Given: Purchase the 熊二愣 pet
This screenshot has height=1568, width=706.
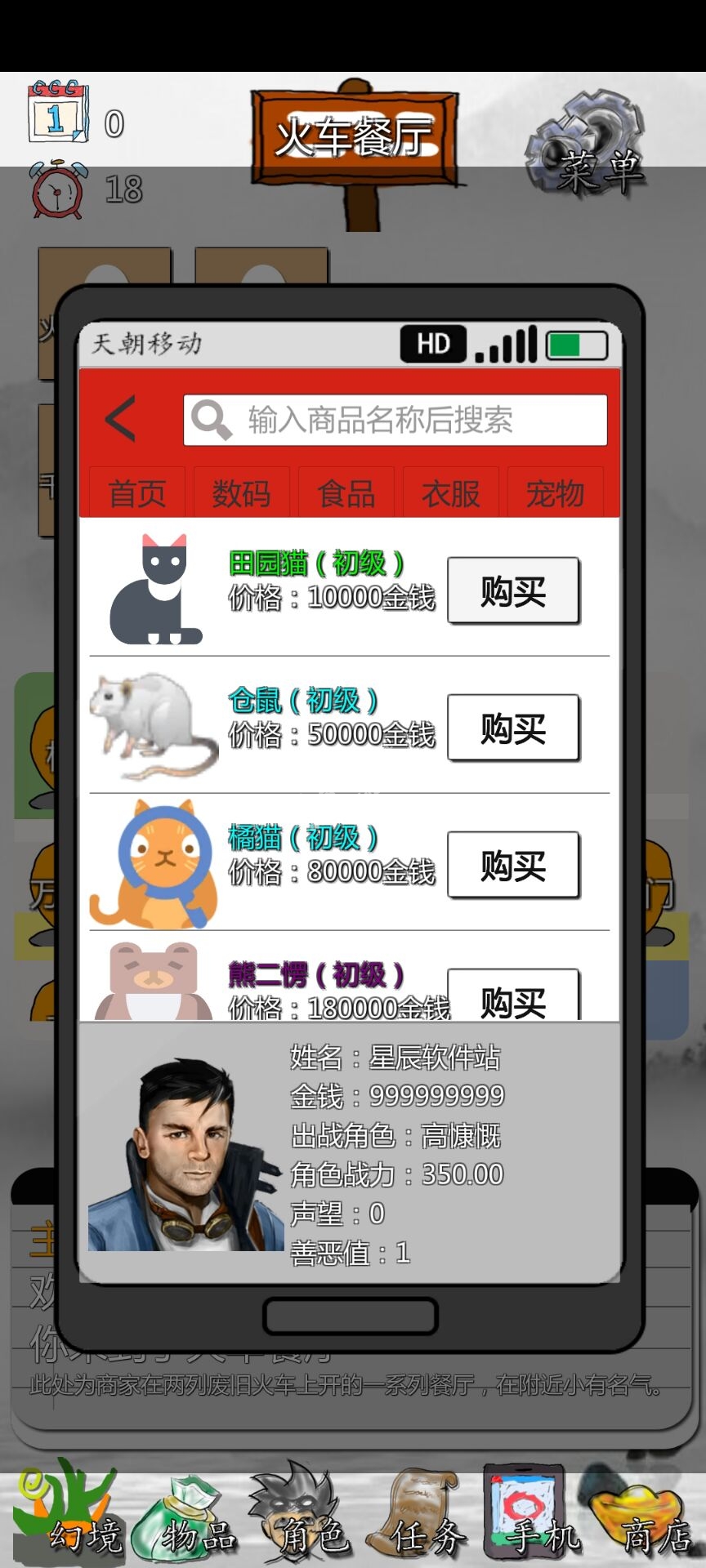Looking at the screenshot, I should coord(513,998).
